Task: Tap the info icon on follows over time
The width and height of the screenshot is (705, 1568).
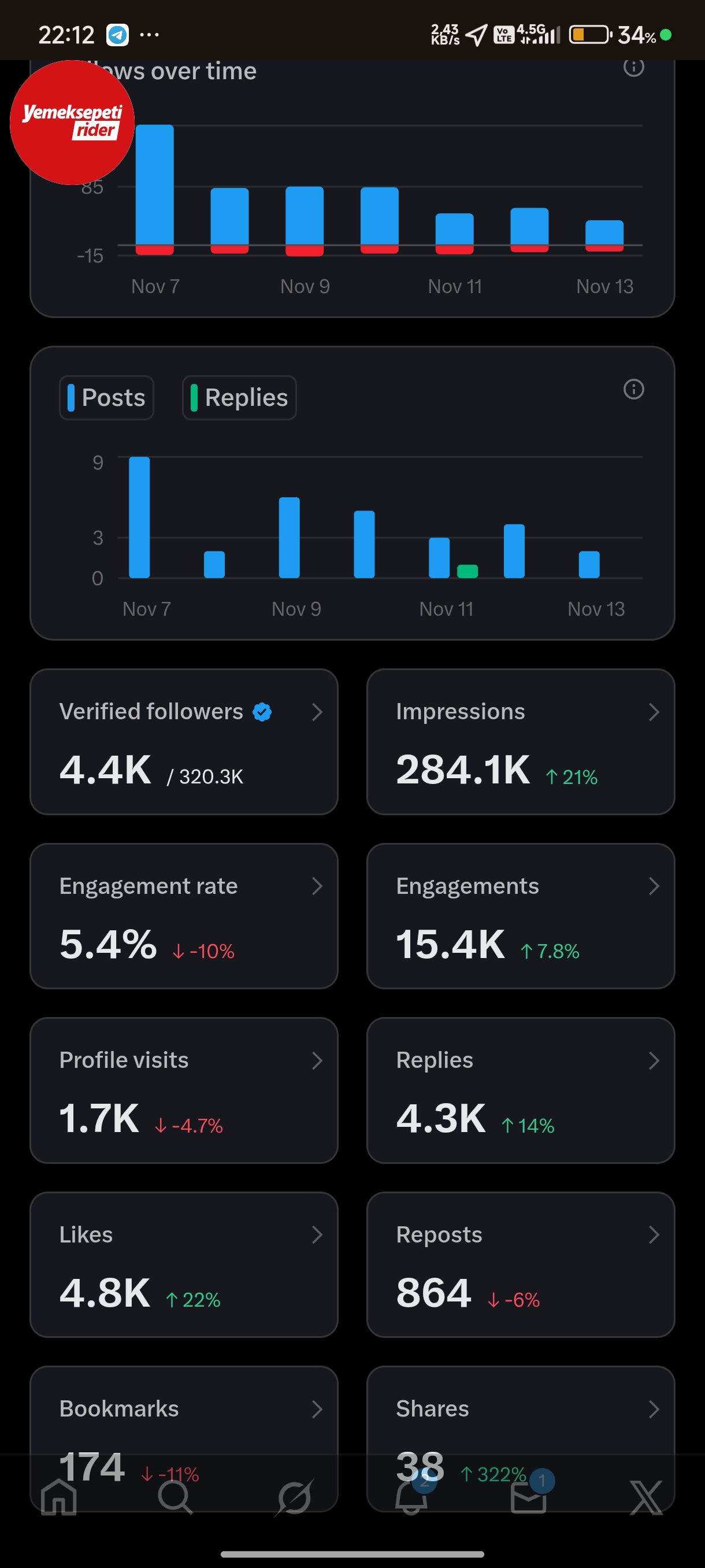Action: 634,67
